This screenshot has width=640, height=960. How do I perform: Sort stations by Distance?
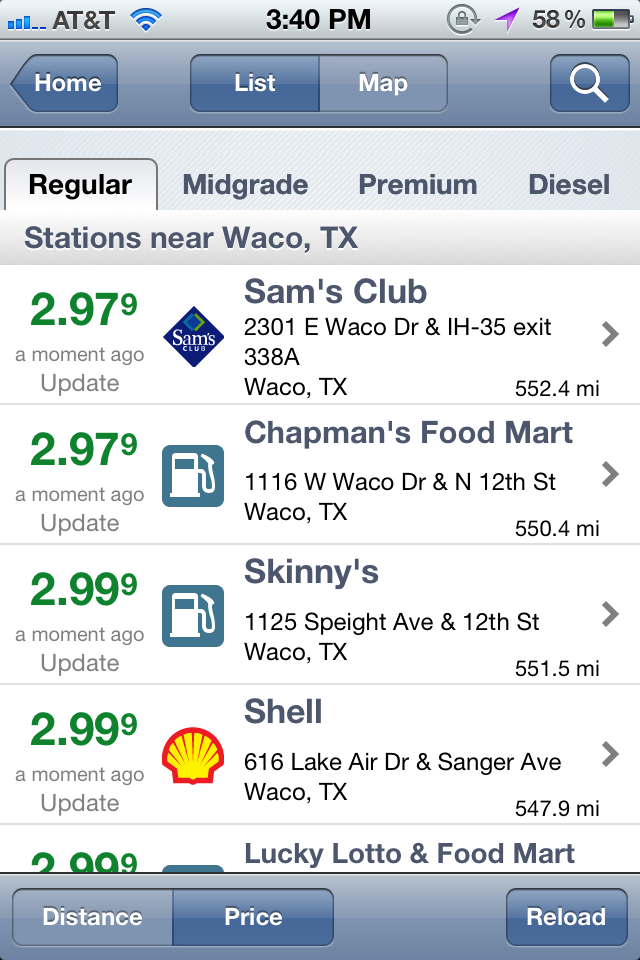[x=93, y=917]
